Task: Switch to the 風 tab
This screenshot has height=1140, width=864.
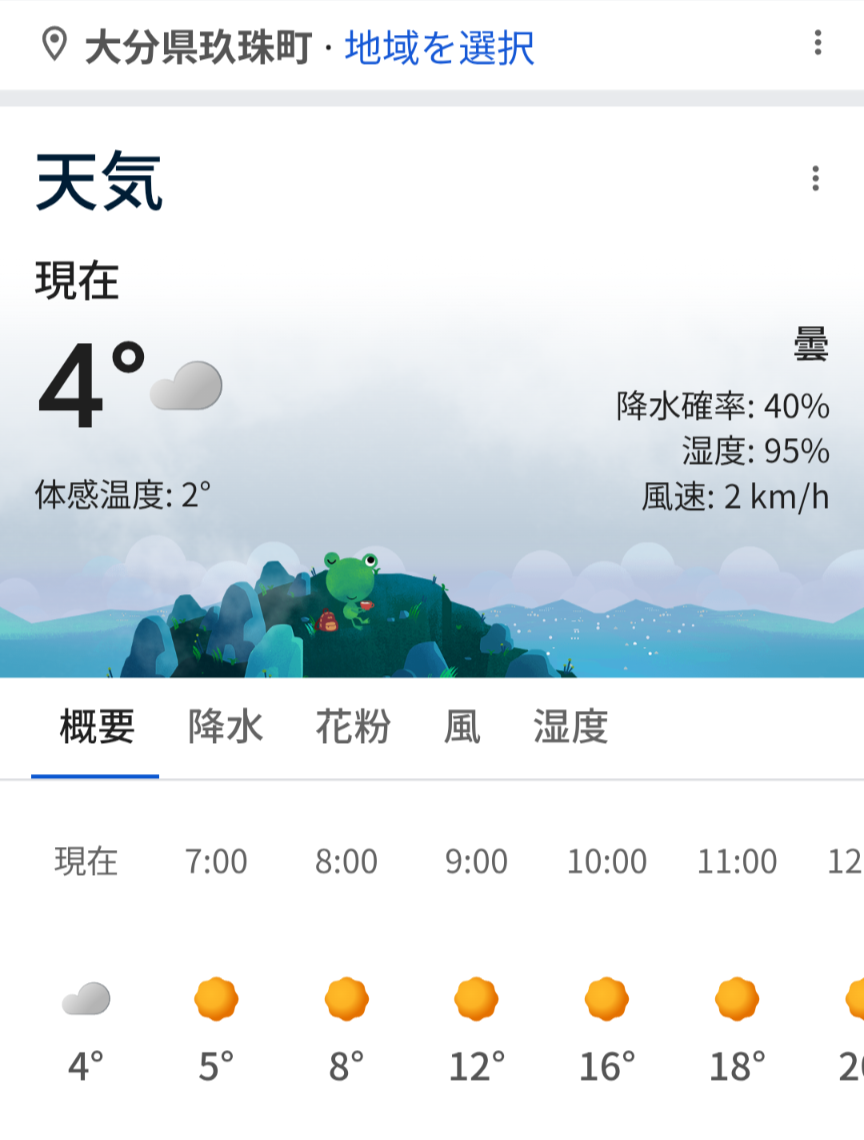Action: point(462,727)
